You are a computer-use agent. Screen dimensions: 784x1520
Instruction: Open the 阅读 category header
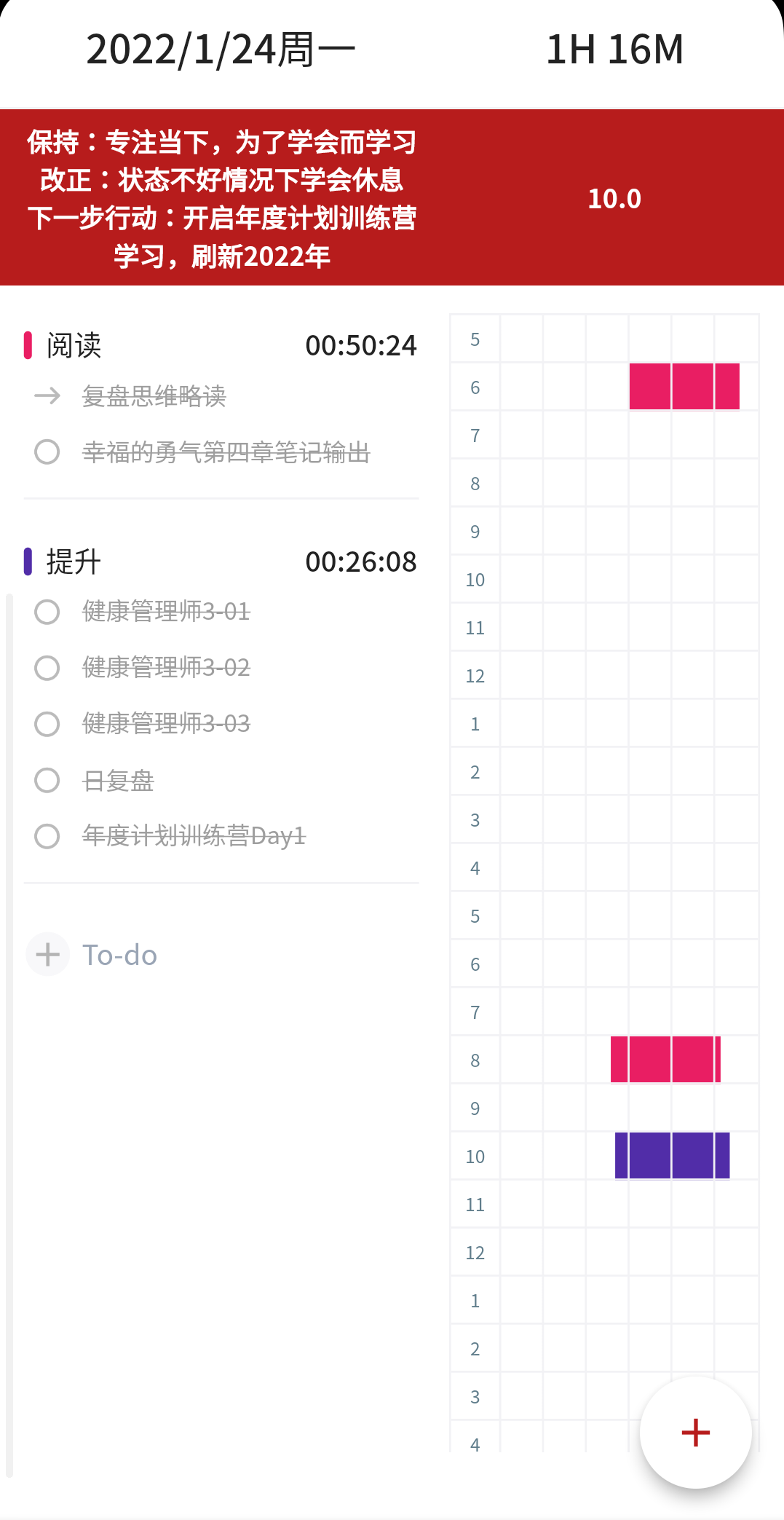pyautogui.click(x=221, y=345)
